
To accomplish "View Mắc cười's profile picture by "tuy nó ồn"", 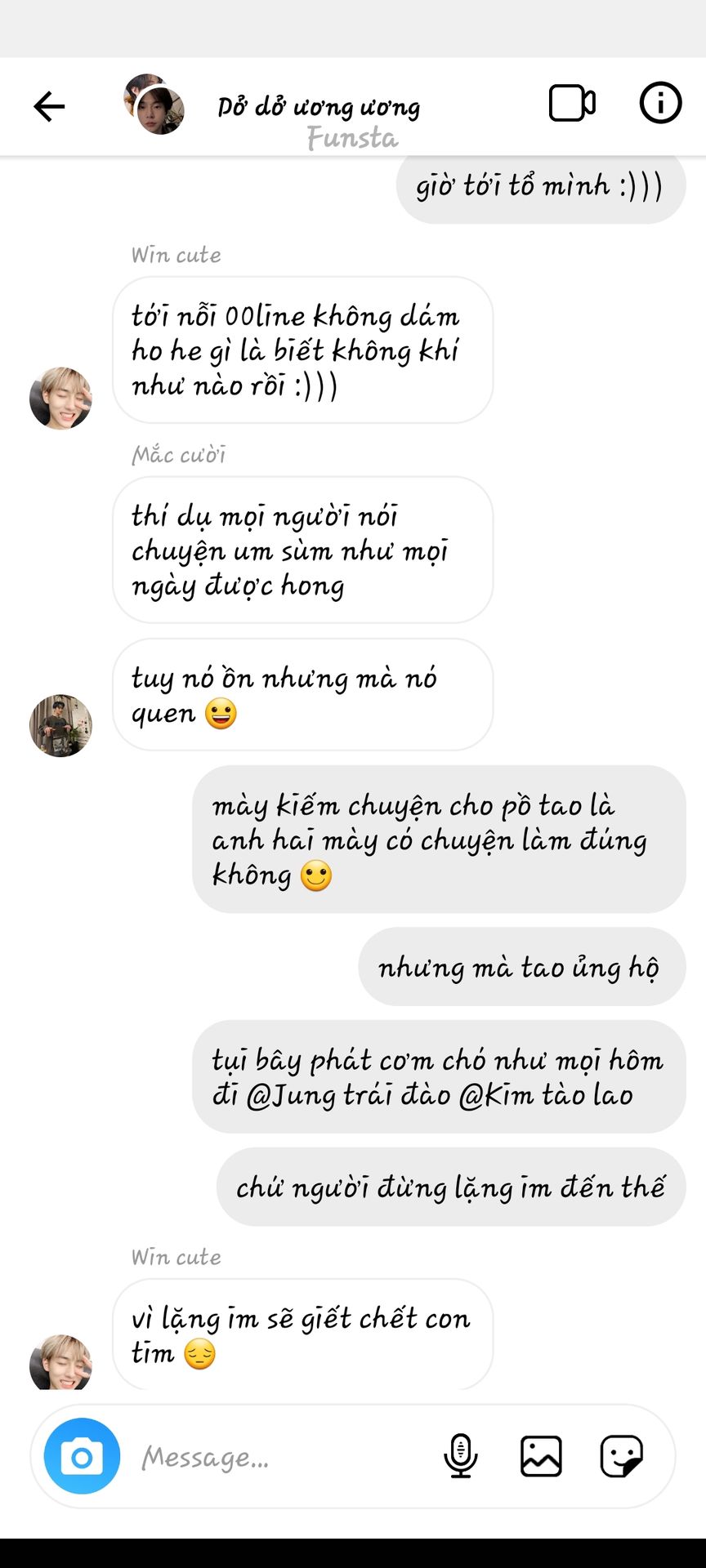I will (x=60, y=725).
